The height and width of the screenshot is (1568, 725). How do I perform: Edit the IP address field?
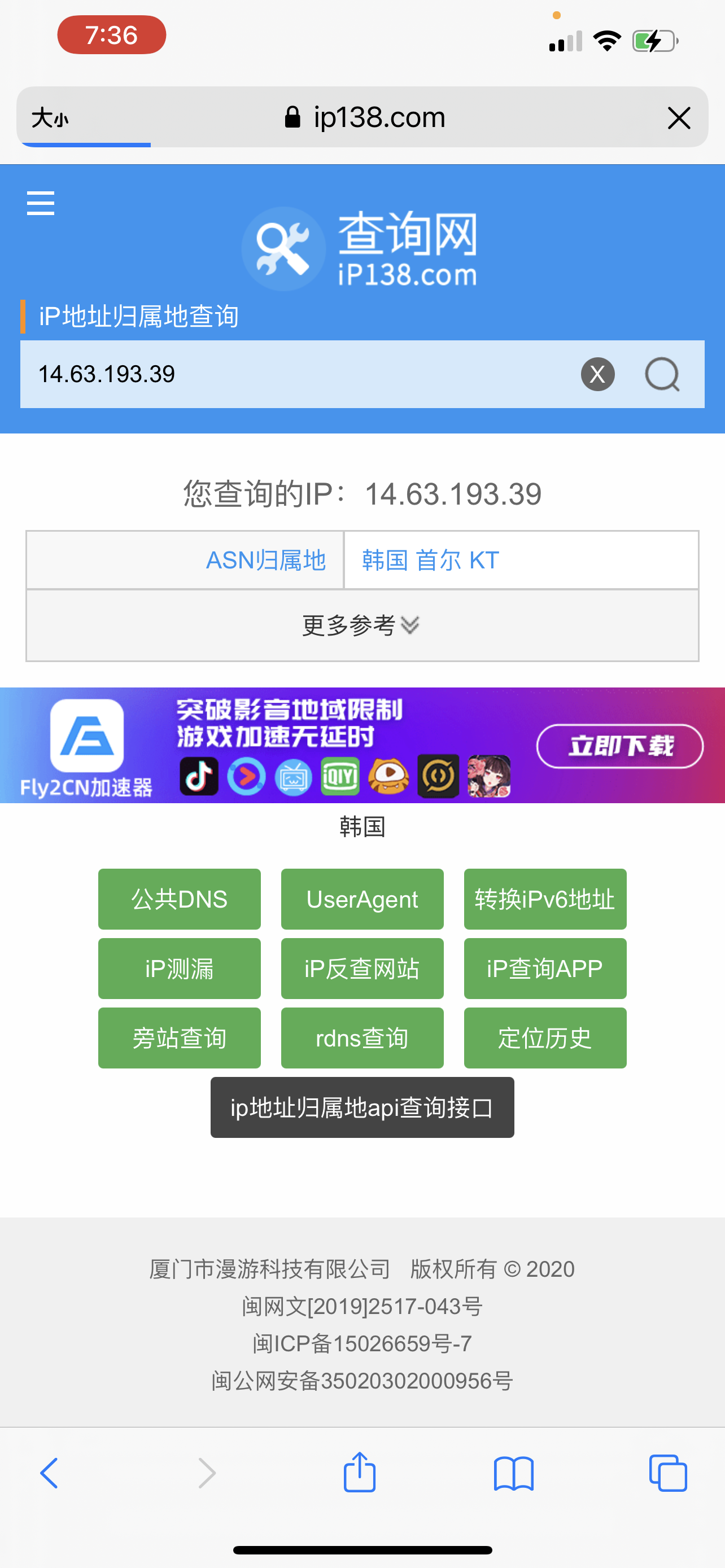point(298,374)
